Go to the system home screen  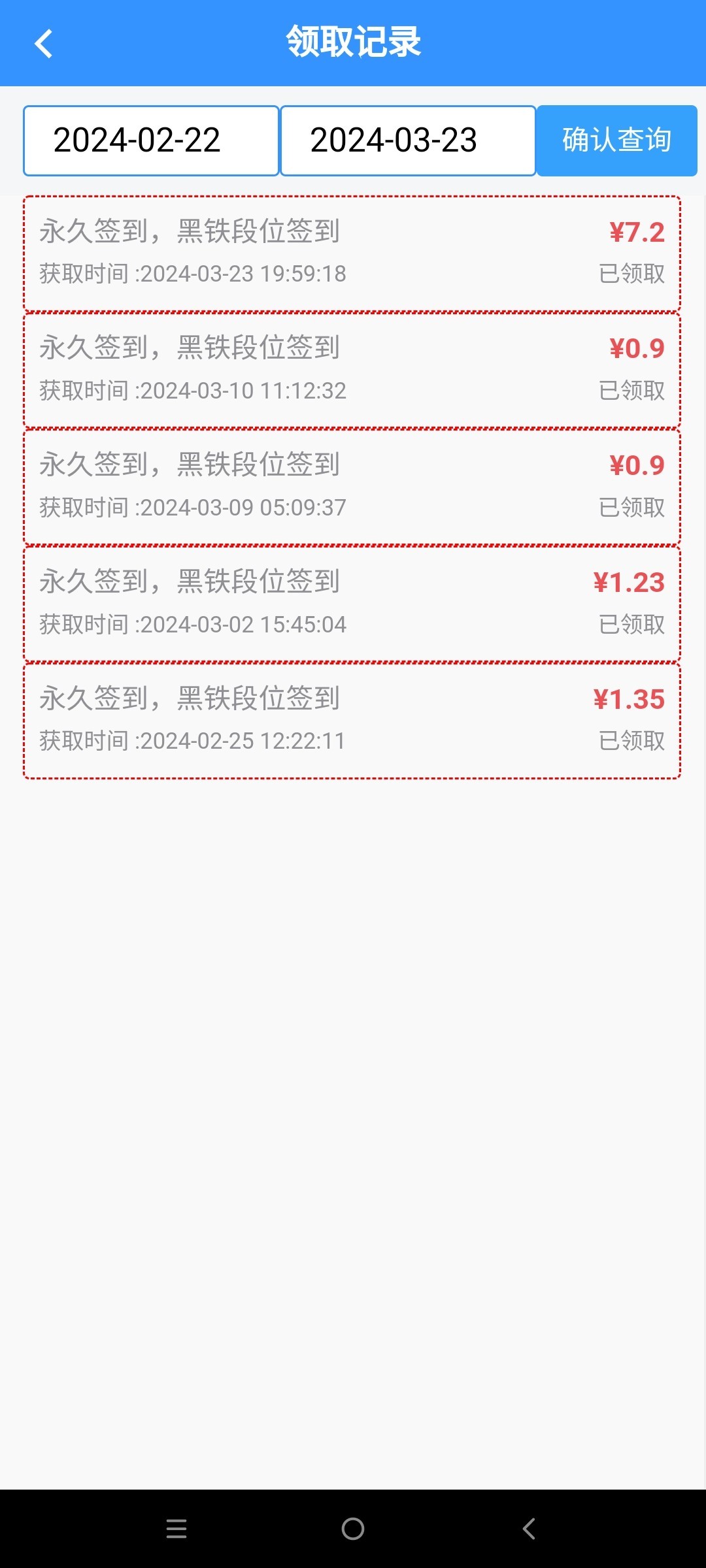(x=353, y=1529)
